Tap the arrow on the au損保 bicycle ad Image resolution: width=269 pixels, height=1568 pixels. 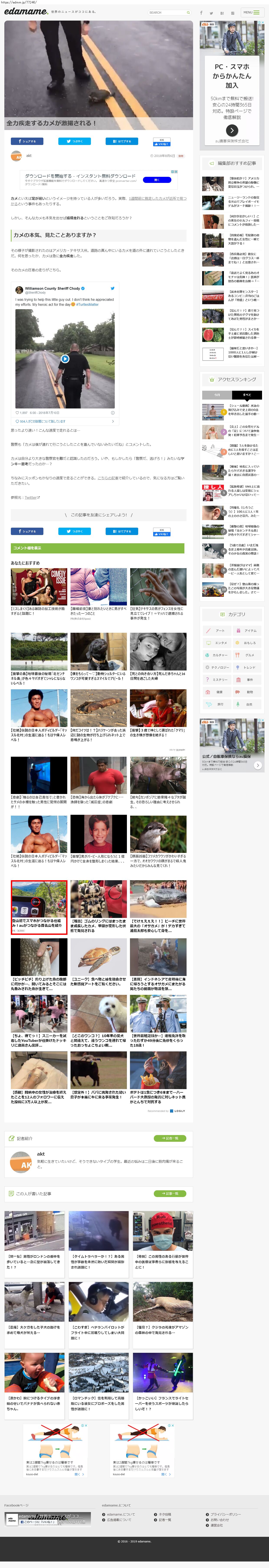click(258, 765)
